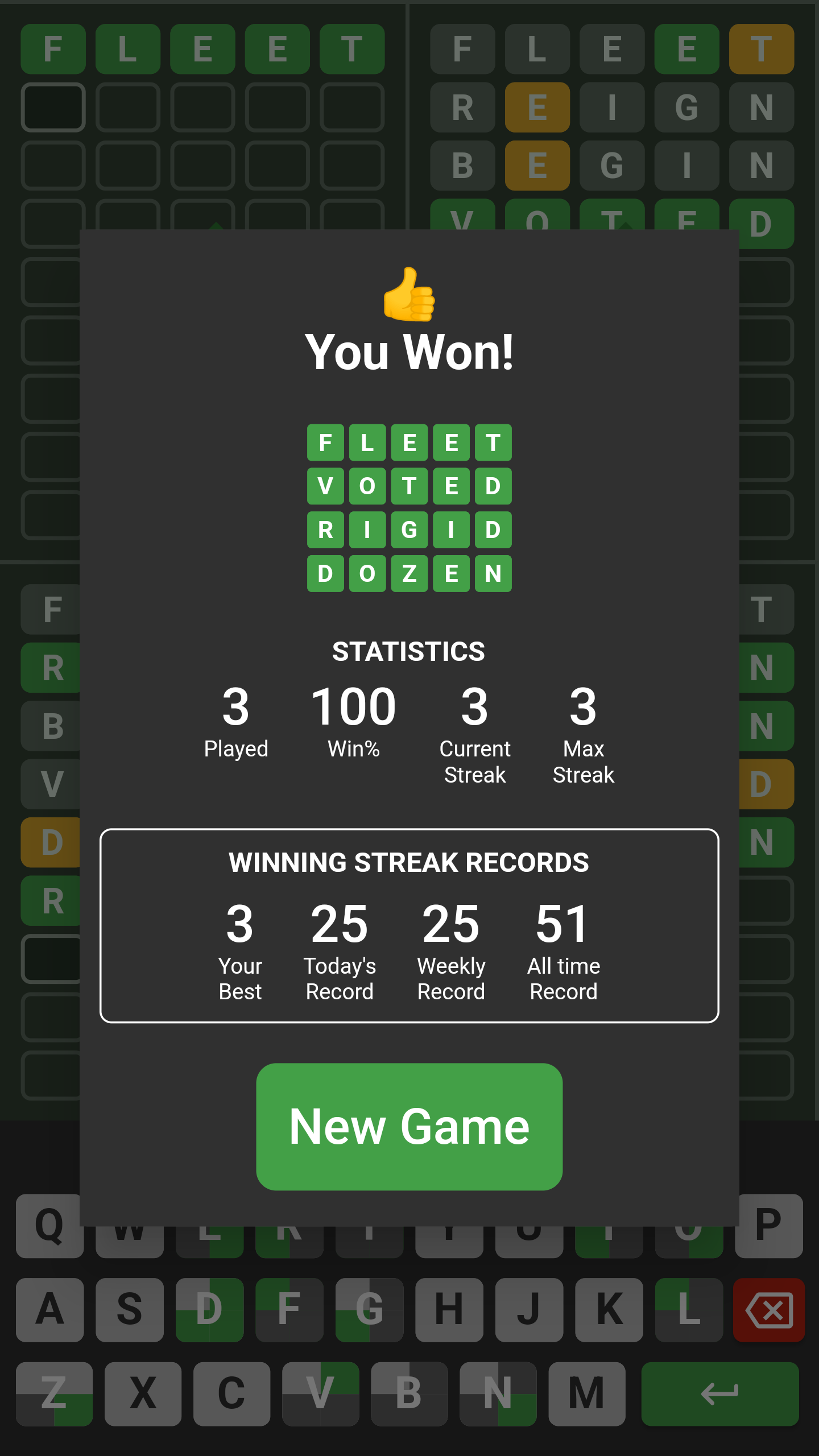
Task: Click the You Won! title
Action: (411, 352)
